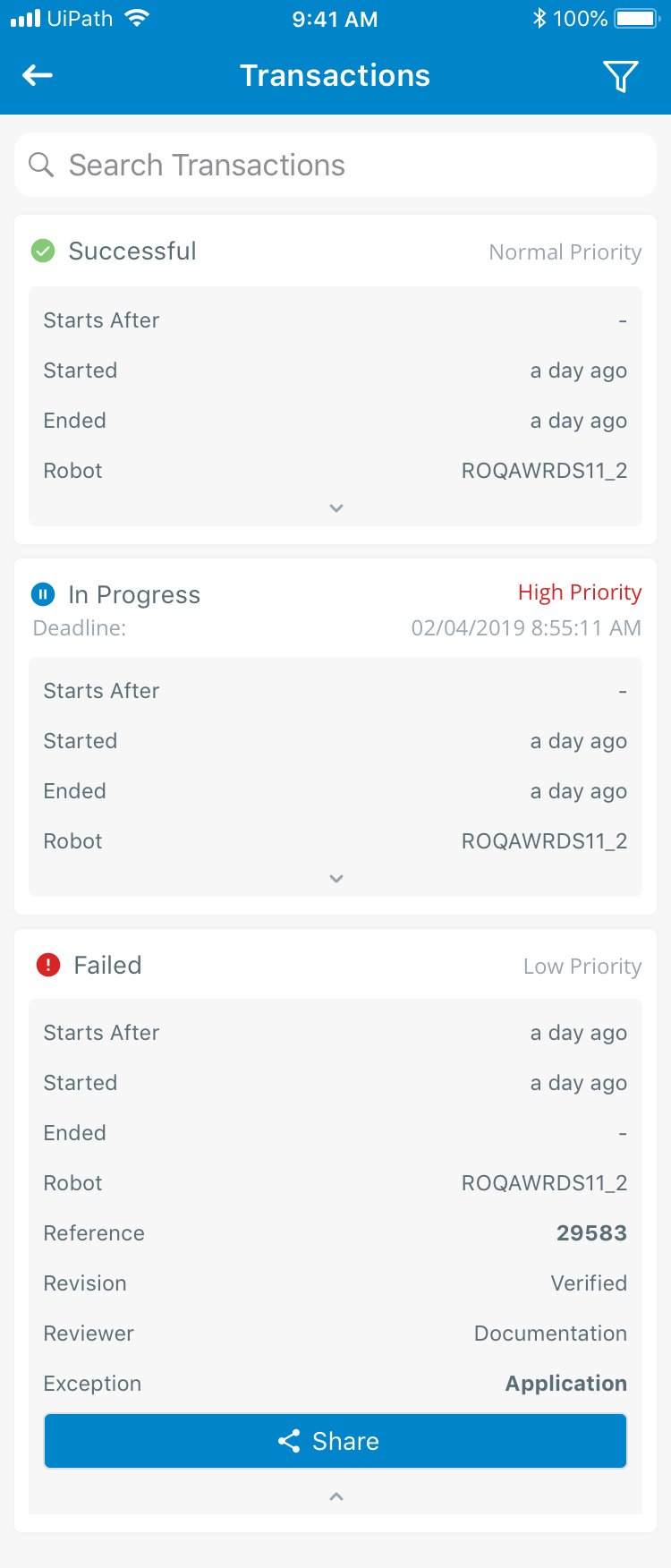Go back using the arrow
The image size is (671, 1568).
(38, 76)
